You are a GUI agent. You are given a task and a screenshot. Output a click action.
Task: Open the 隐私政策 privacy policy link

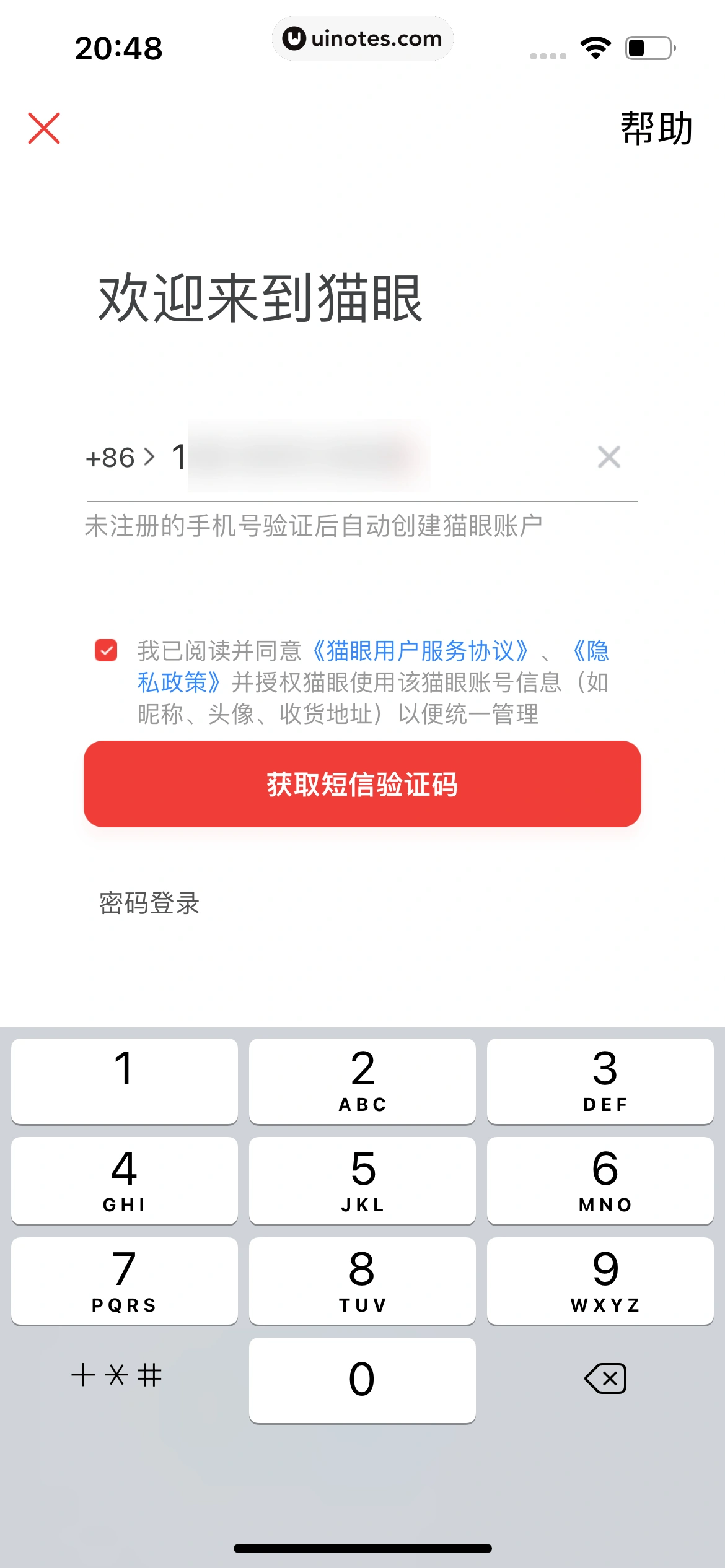[x=178, y=682]
